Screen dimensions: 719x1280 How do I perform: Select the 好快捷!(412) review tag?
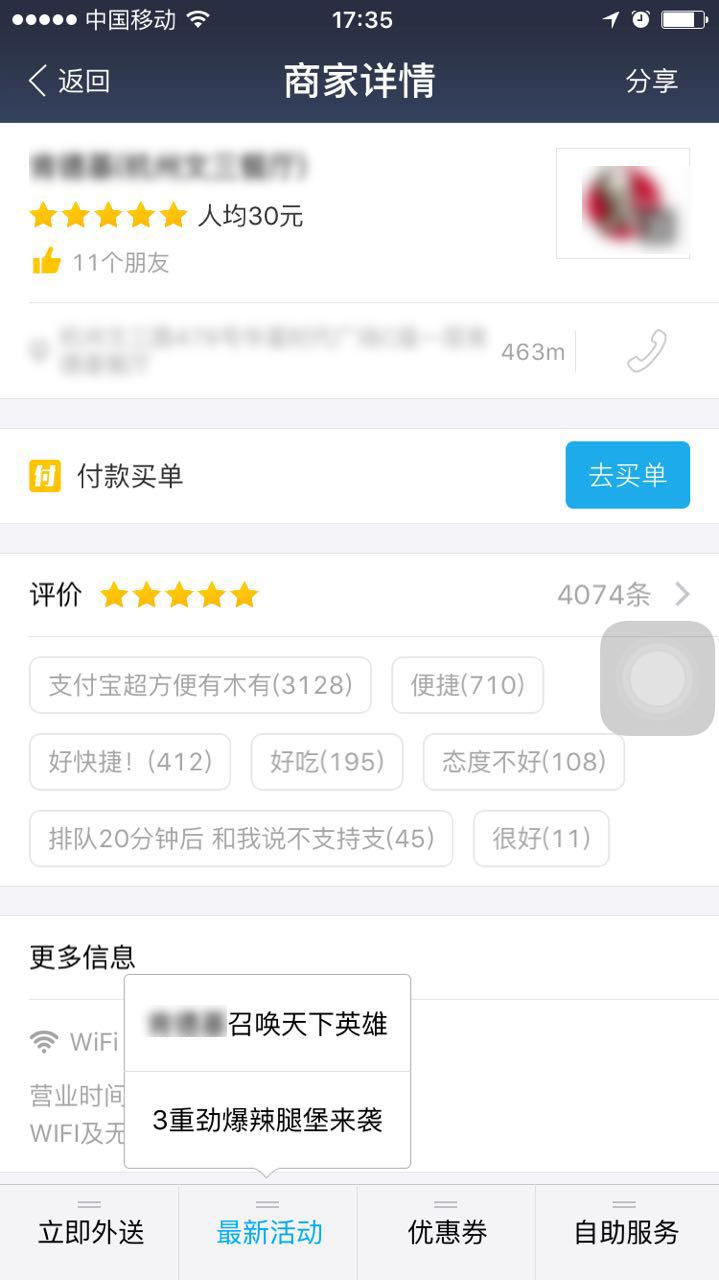[130, 762]
